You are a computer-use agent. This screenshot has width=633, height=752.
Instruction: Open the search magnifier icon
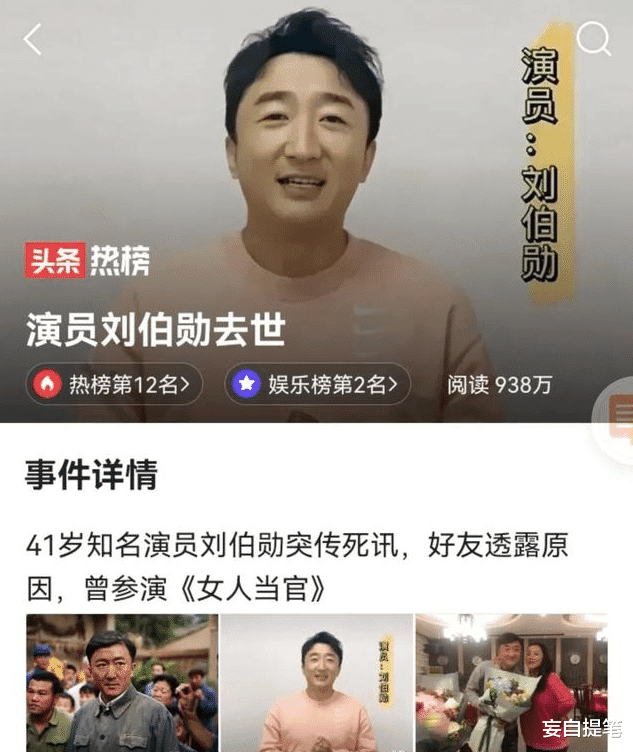click(x=594, y=38)
